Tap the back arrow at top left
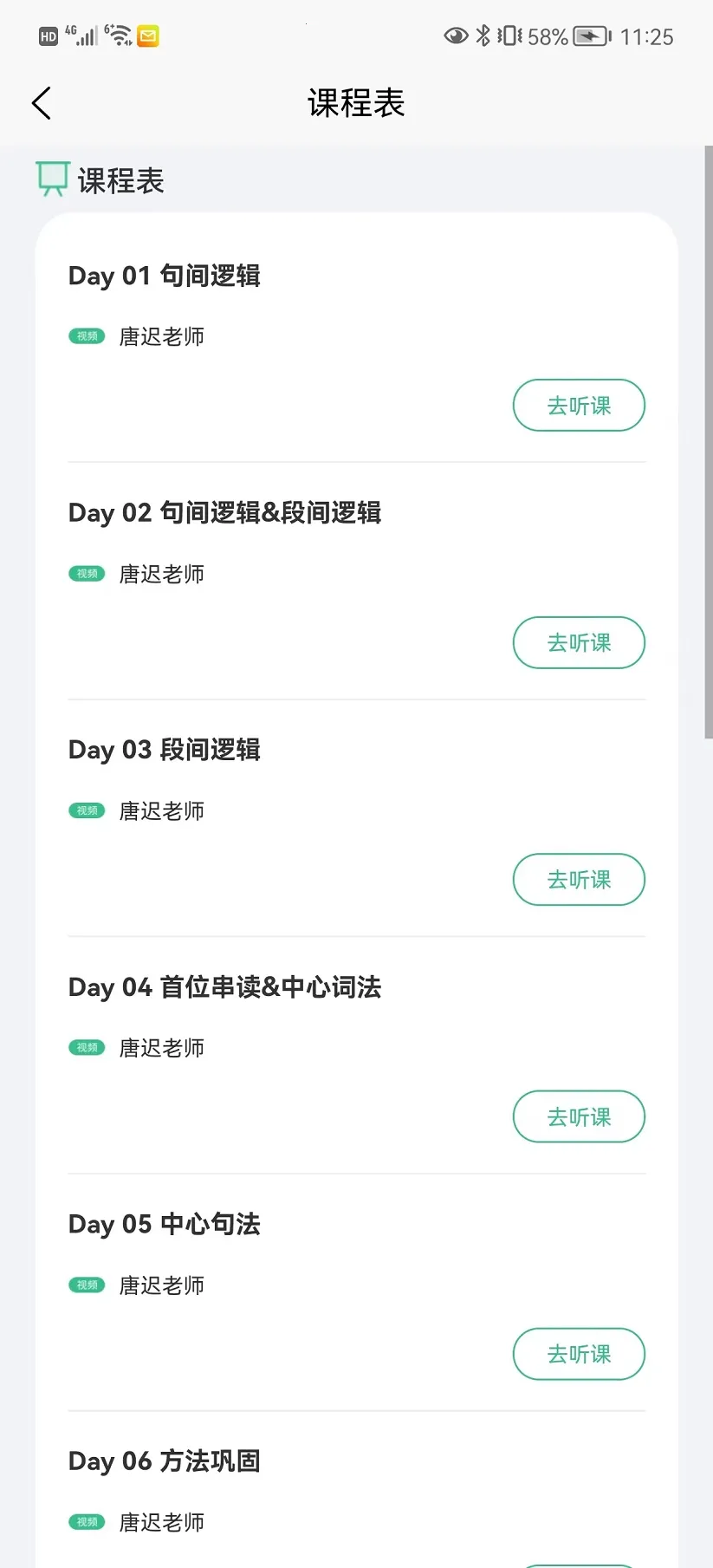The height and width of the screenshot is (1568, 713). (42, 102)
